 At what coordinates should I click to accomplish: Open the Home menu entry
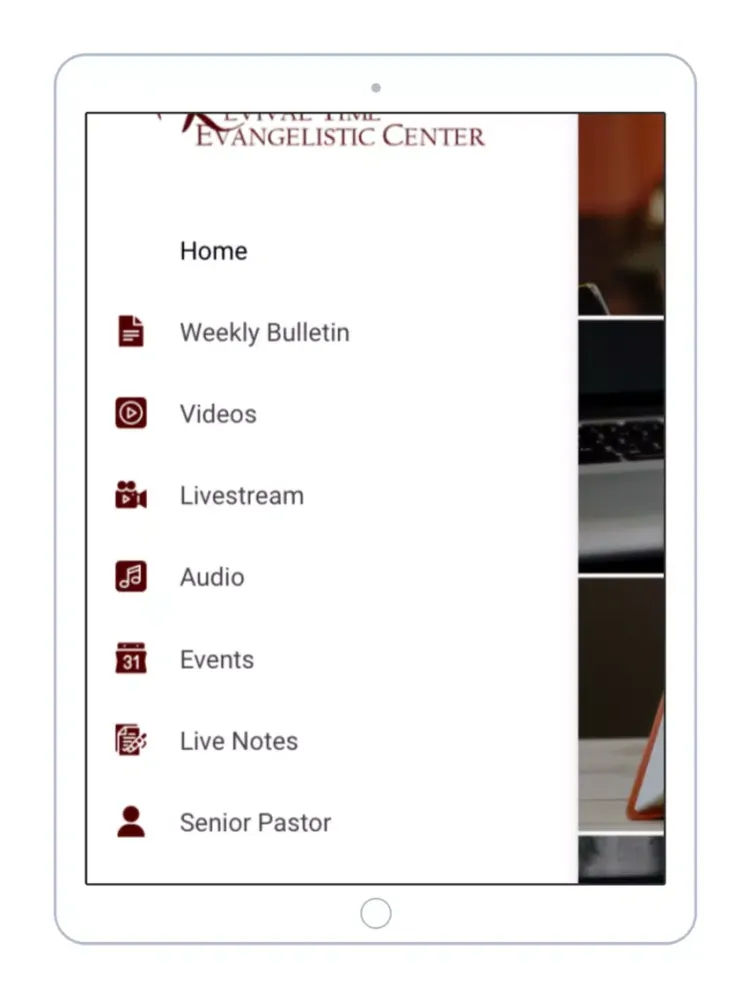[x=213, y=251]
